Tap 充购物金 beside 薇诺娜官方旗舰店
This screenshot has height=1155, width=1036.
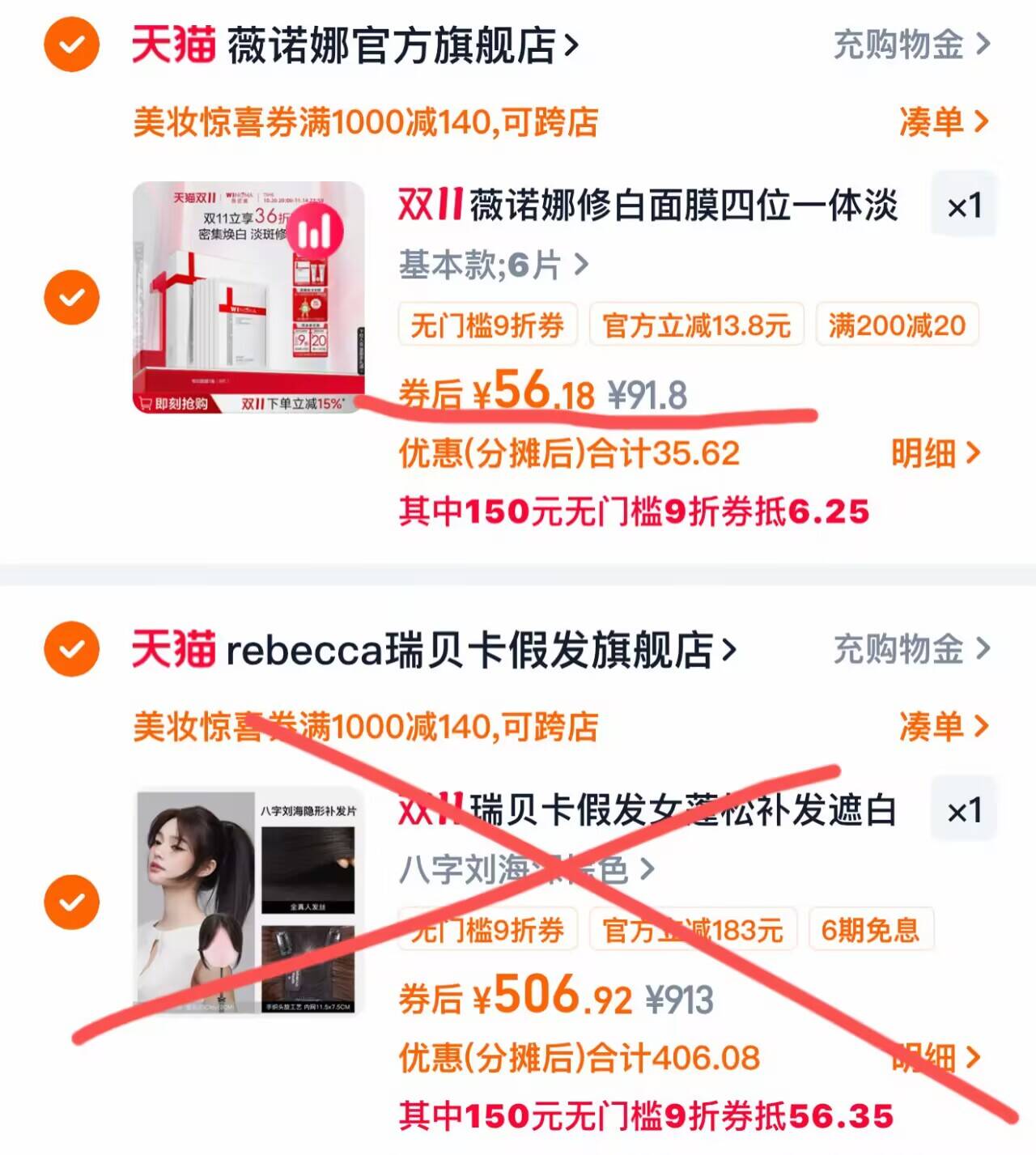click(911, 44)
